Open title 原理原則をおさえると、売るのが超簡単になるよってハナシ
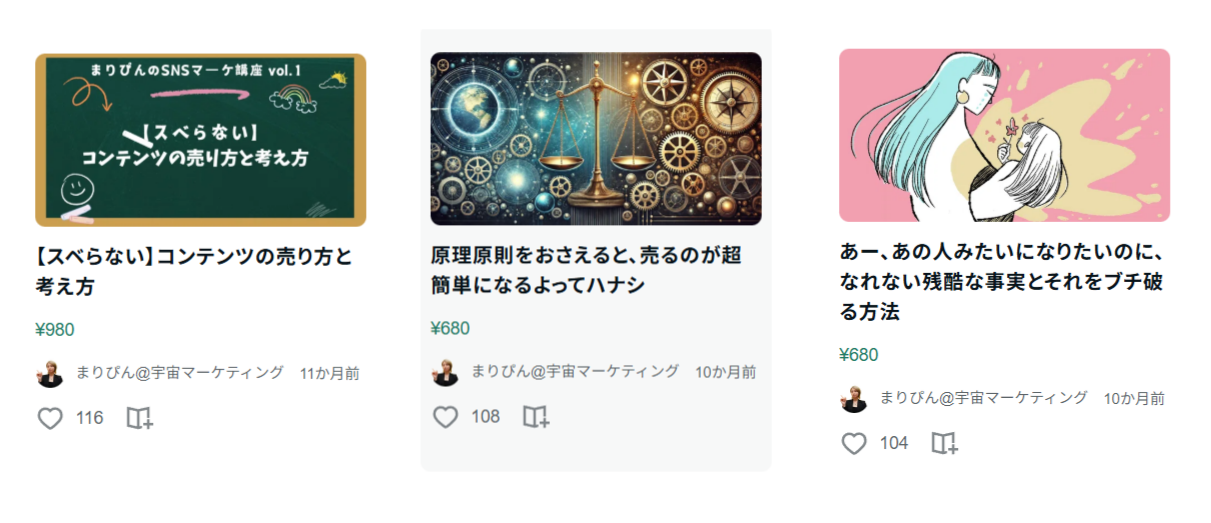 pos(586,270)
